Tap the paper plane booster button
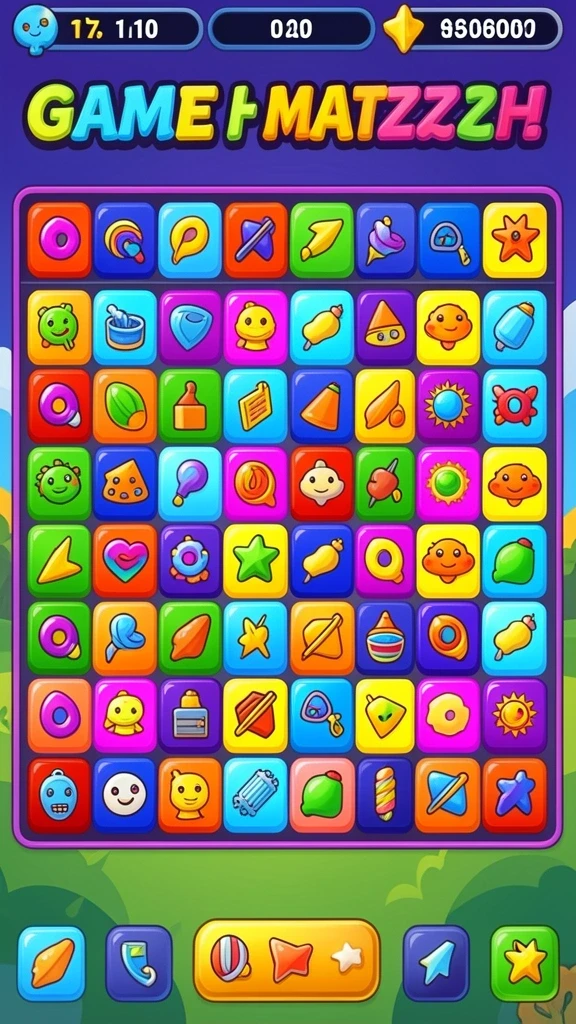 click(436, 963)
